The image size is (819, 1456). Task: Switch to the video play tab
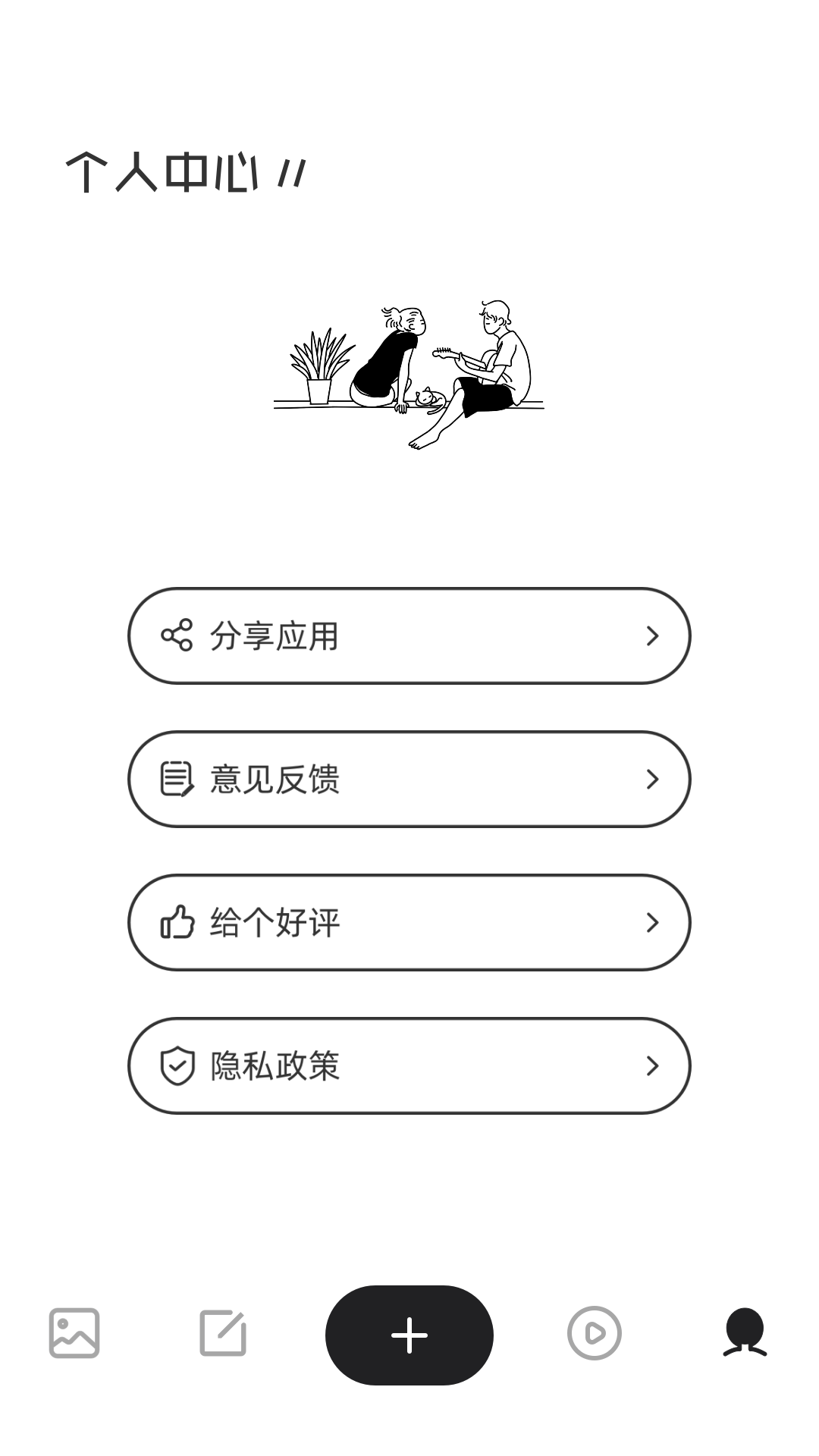[595, 1333]
